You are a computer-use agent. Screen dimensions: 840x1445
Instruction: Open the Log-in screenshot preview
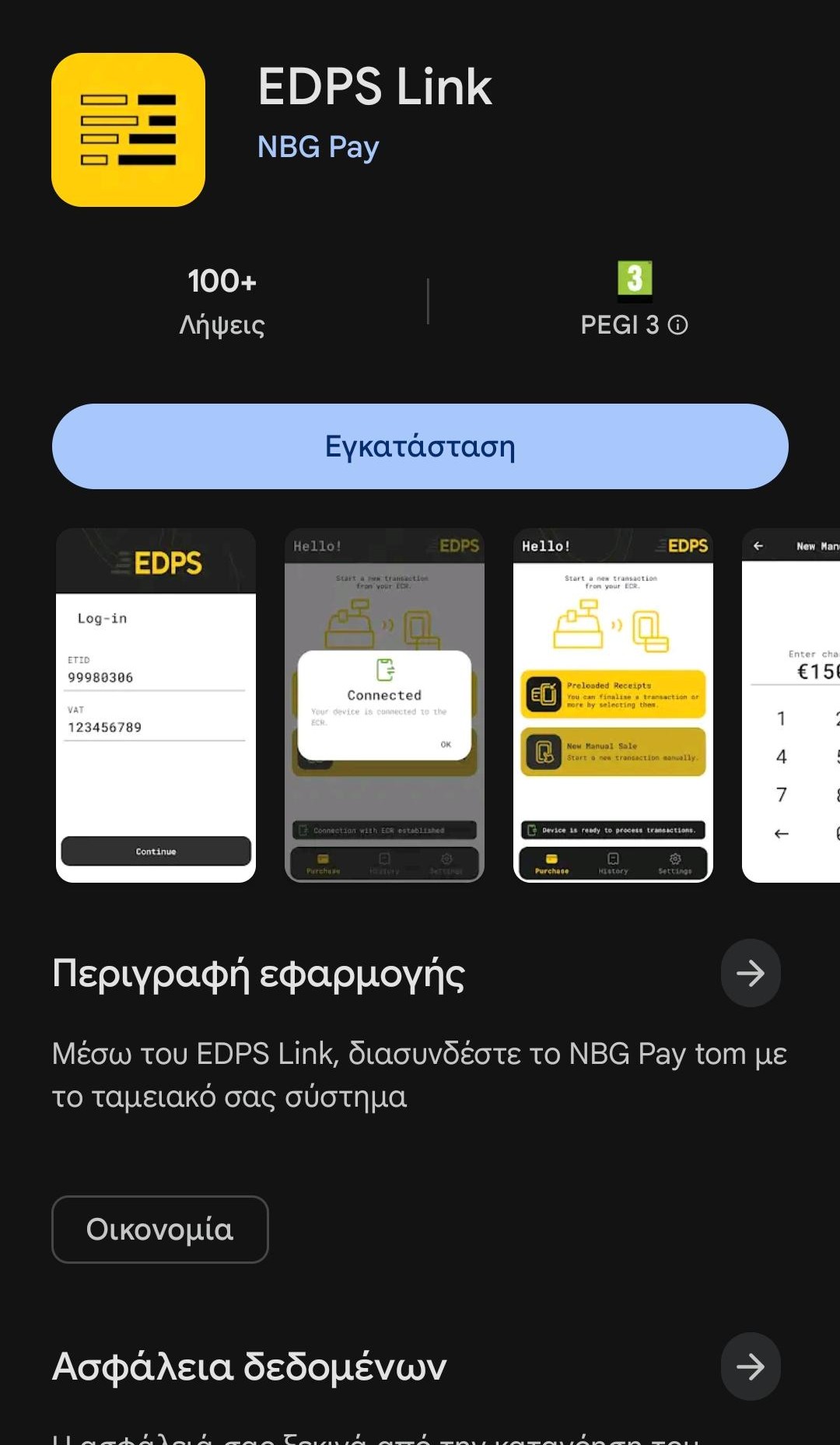(156, 705)
